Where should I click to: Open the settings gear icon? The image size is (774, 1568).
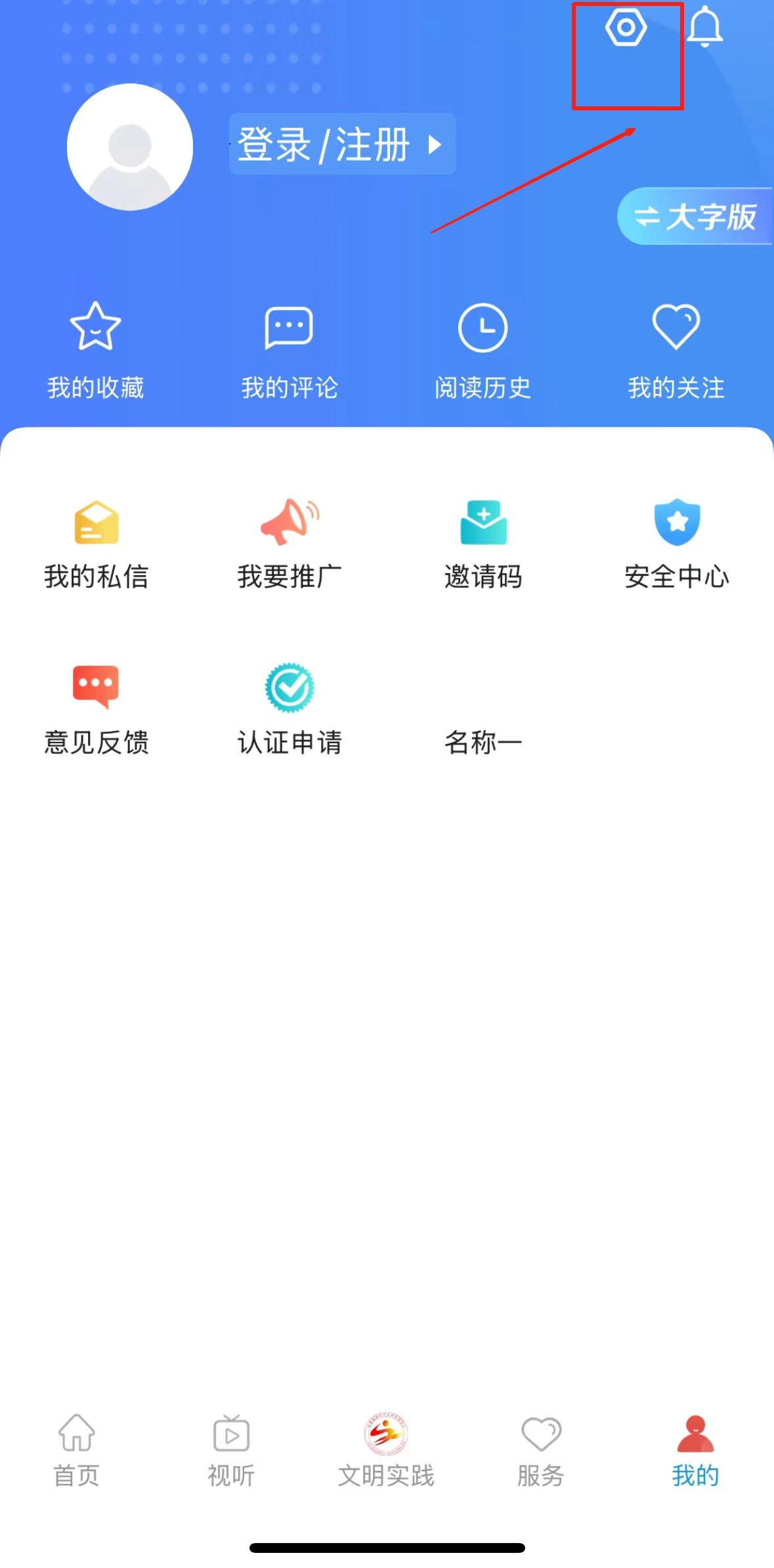[x=626, y=28]
